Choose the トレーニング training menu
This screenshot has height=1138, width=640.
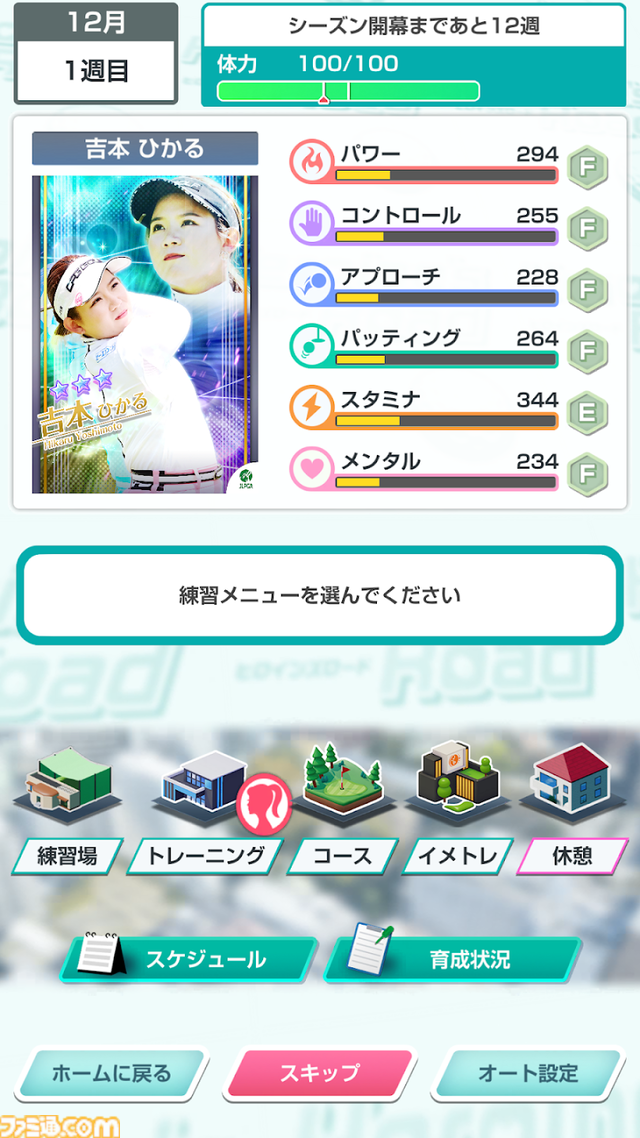206,820
